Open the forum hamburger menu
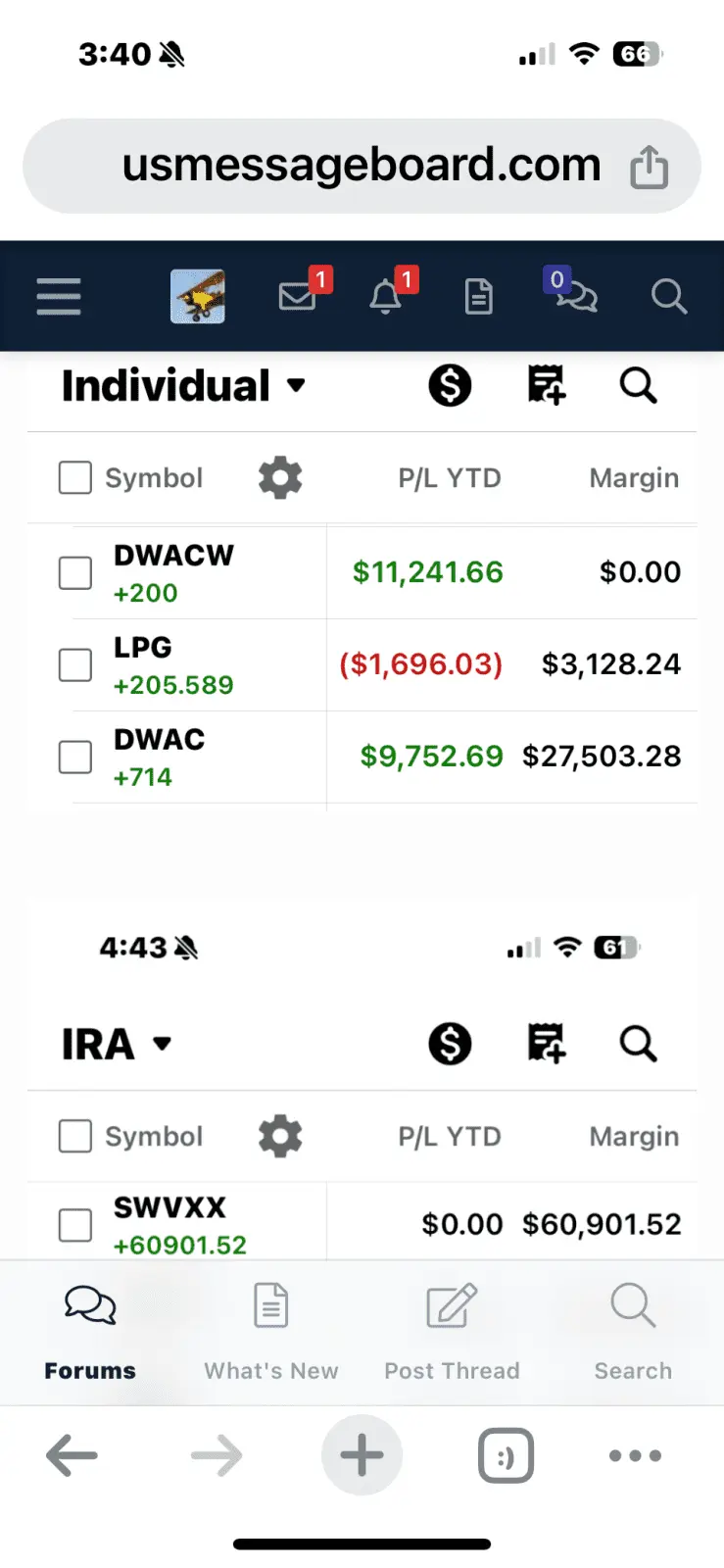The width and height of the screenshot is (724, 1568). 59,296
